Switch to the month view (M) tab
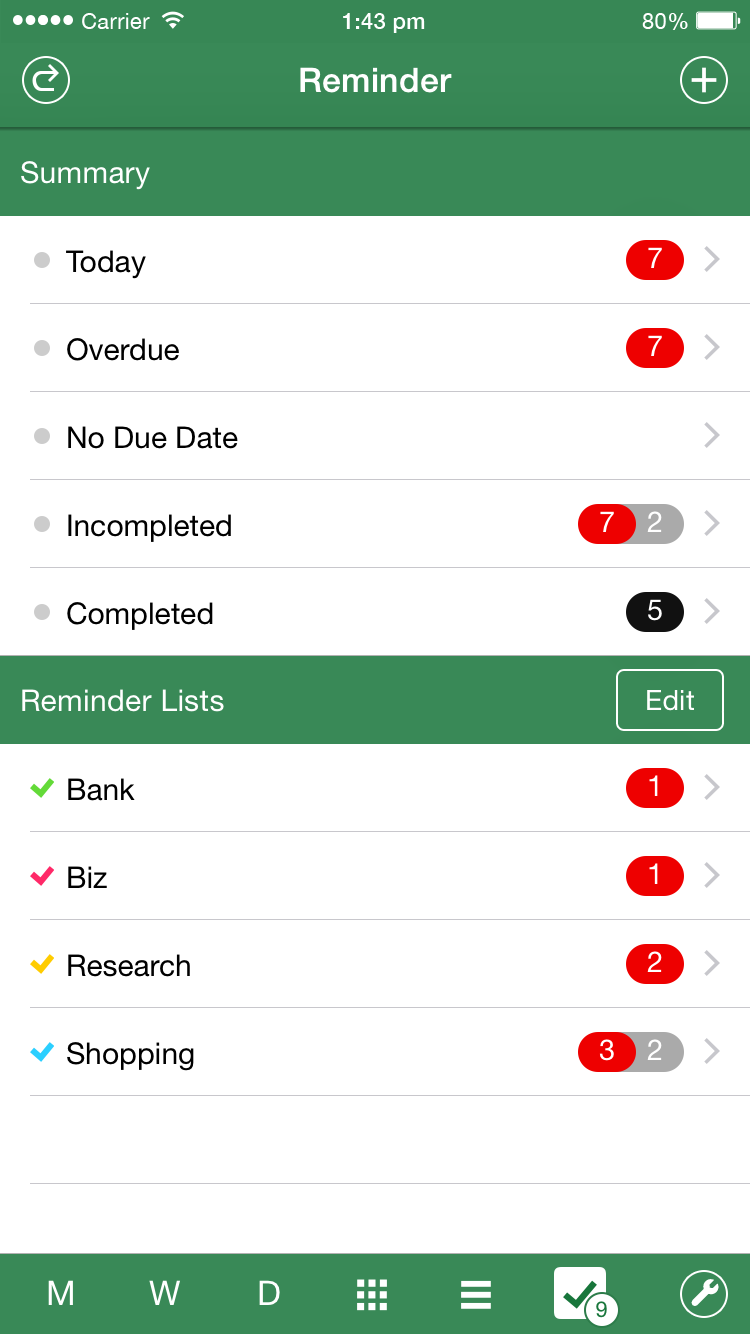The width and height of the screenshot is (750, 1334). click(61, 1294)
